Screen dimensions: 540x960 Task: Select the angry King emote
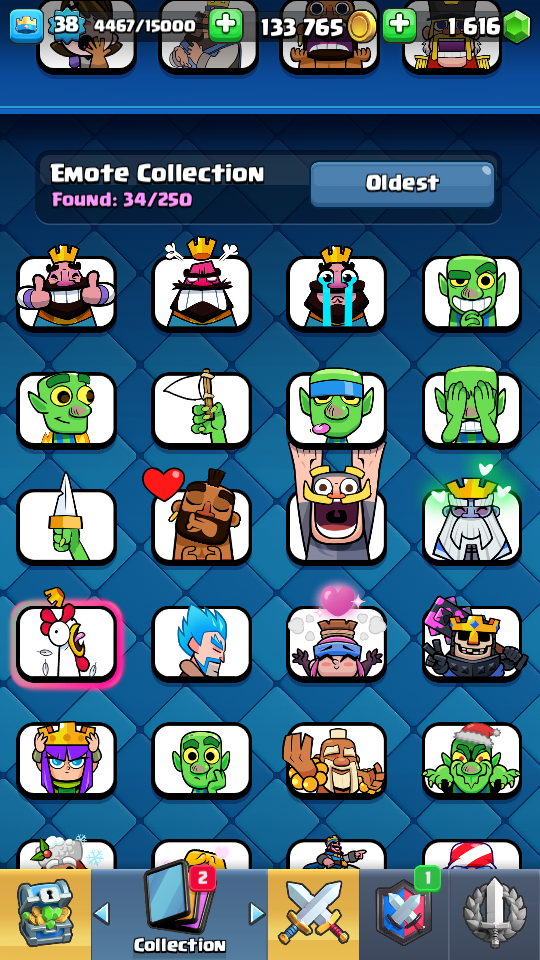(x=201, y=287)
